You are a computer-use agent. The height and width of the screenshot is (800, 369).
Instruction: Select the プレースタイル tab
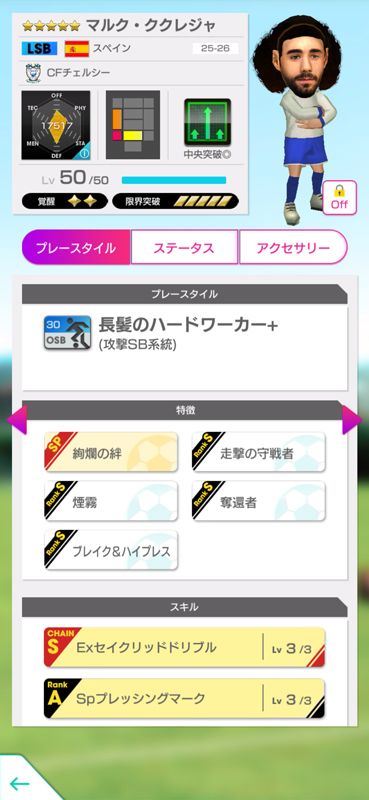coord(76,247)
